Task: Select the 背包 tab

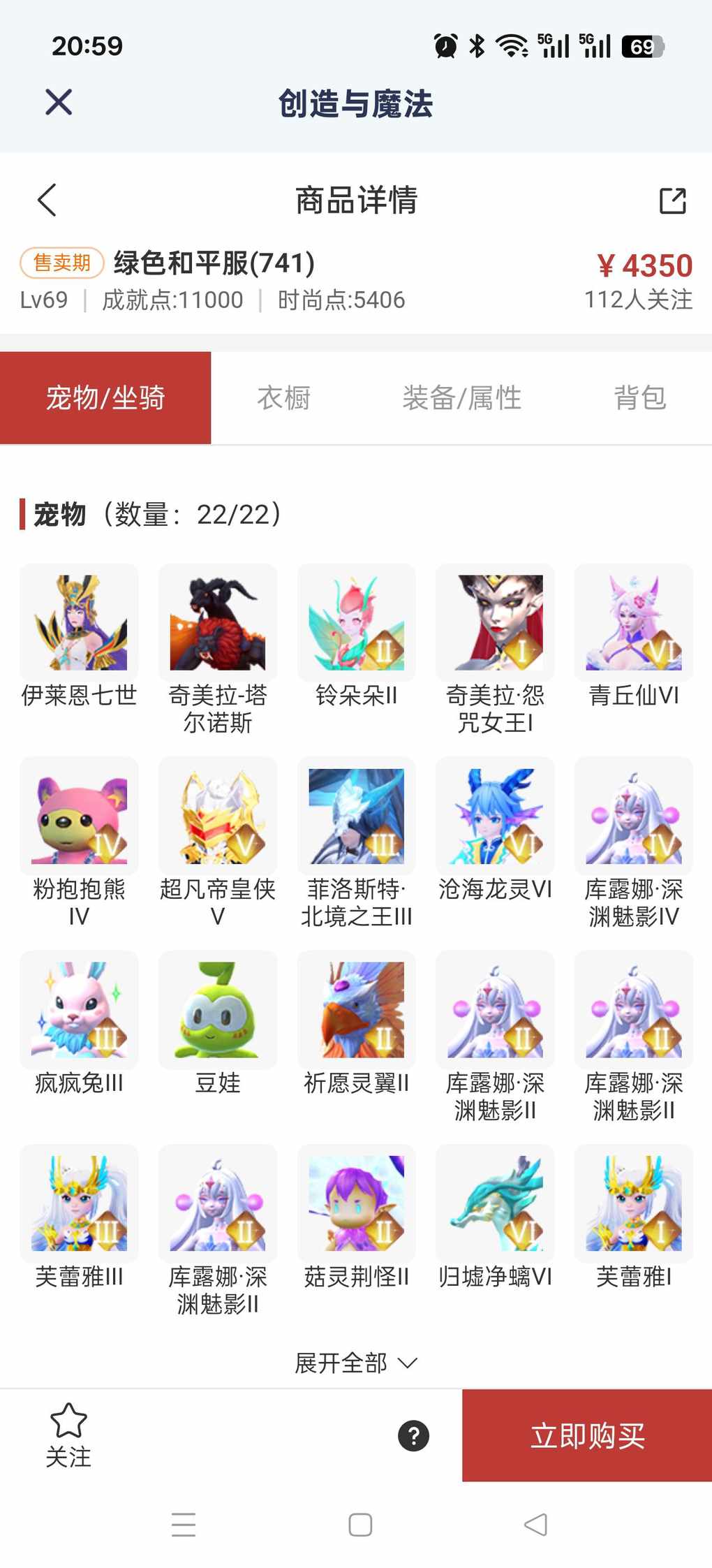Action: pyautogui.click(x=639, y=398)
